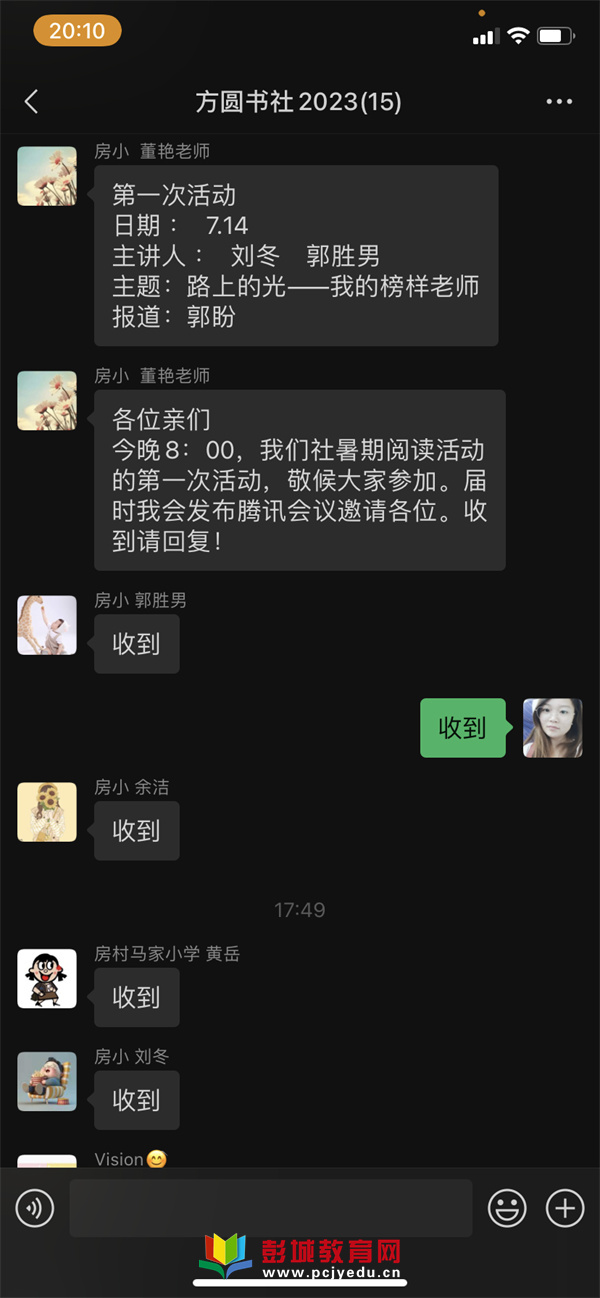Open 郭胜男's profile avatar

pyautogui.click(x=47, y=625)
